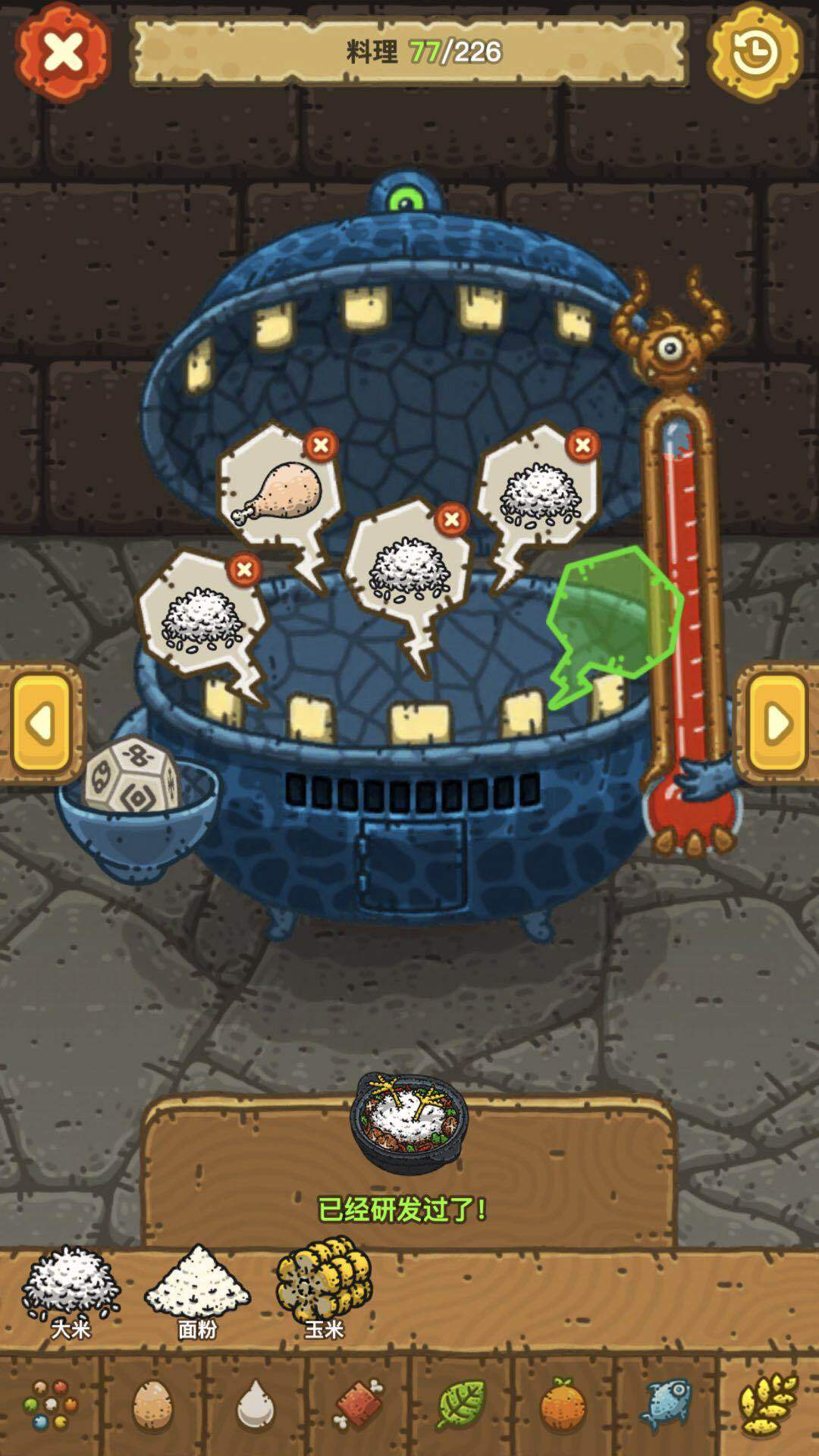The image size is (819, 1456).
Task: Tap the finished rice dish bowl
Action: point(409,1122)
